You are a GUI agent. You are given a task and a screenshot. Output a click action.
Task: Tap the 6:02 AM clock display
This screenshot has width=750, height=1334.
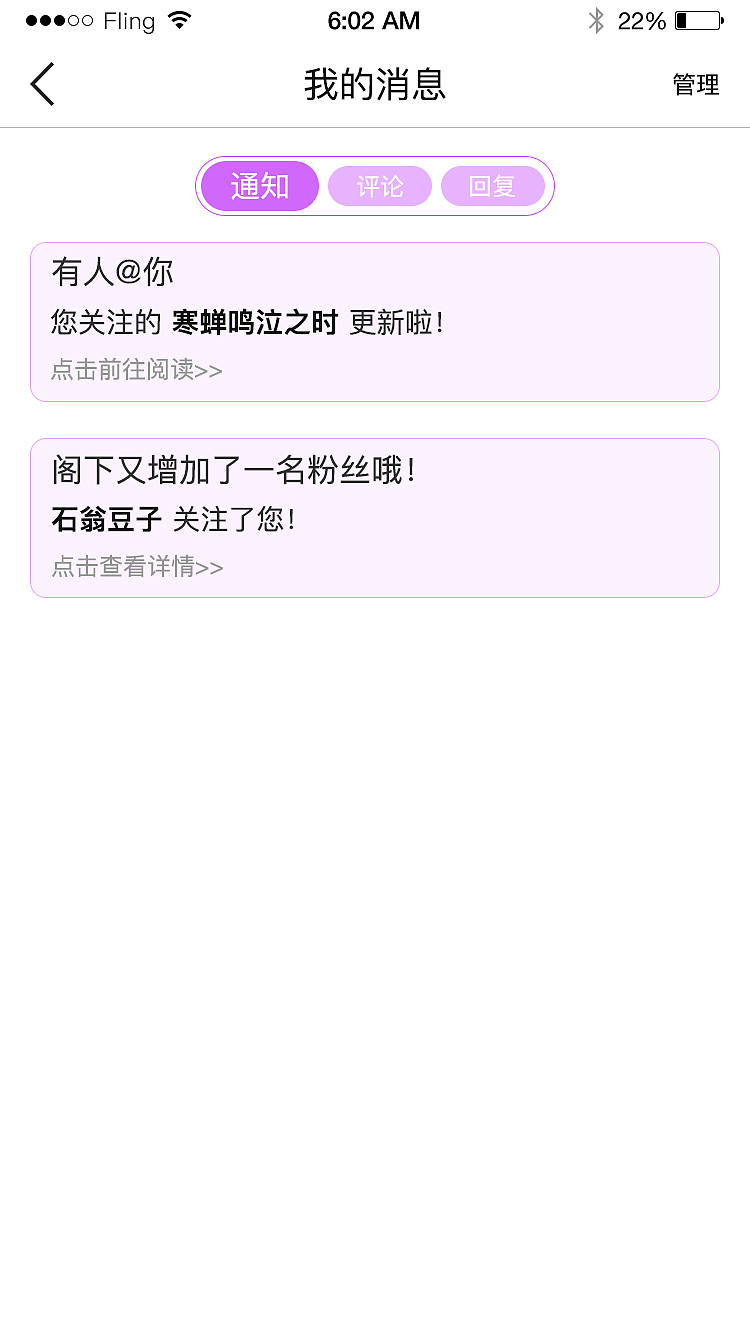coord(374,19)
